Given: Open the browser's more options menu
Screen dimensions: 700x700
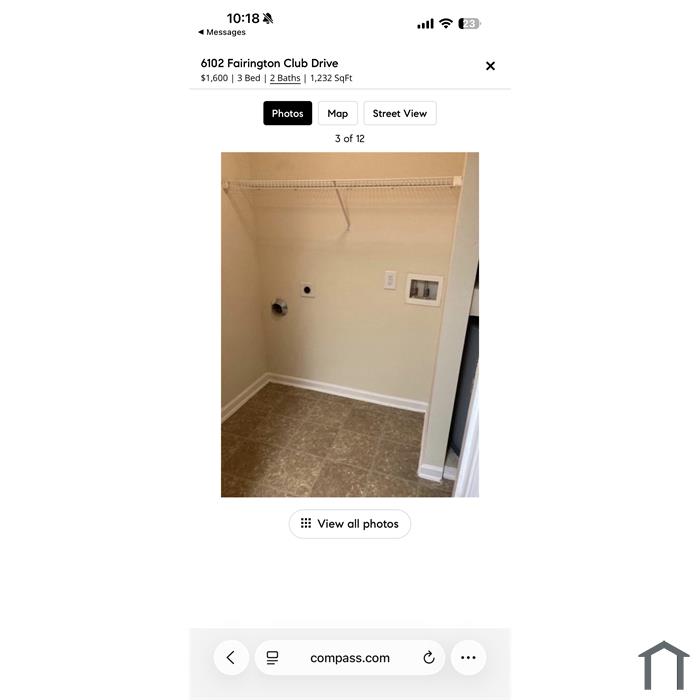Looking at the screenshot, I should click(468, 658).
